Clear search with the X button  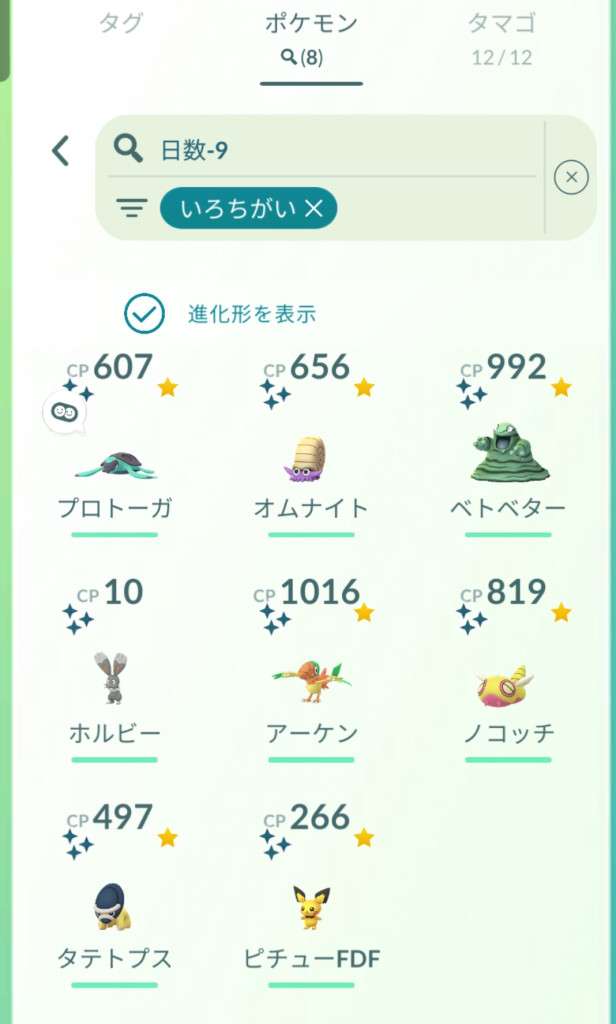[571, 178]
